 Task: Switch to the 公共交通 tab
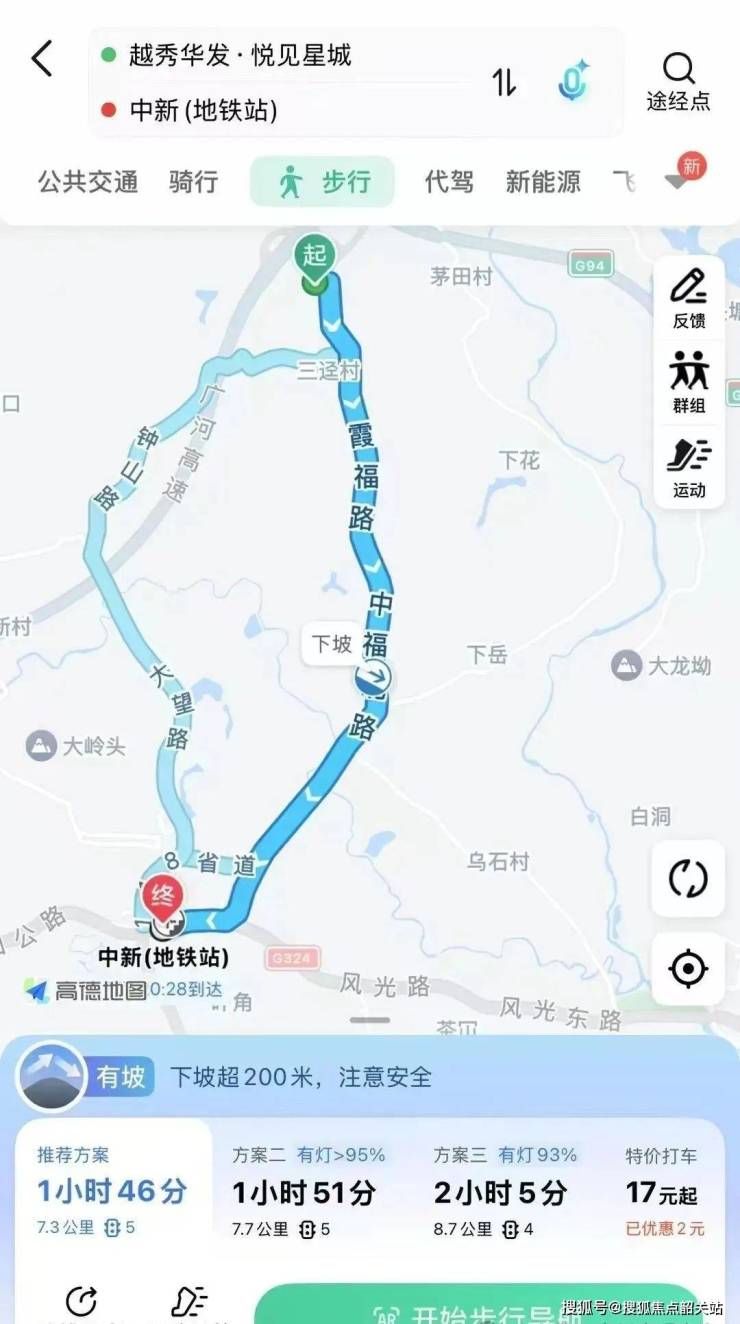pos(88,182)
